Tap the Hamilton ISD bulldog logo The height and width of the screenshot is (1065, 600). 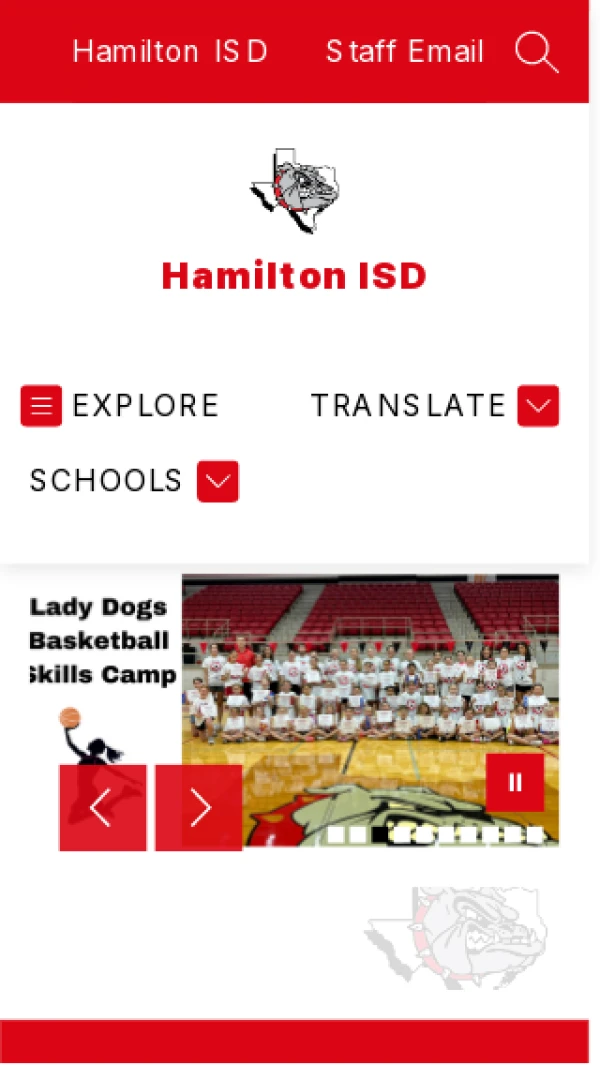pyautogui.click(x=295, y=191)
